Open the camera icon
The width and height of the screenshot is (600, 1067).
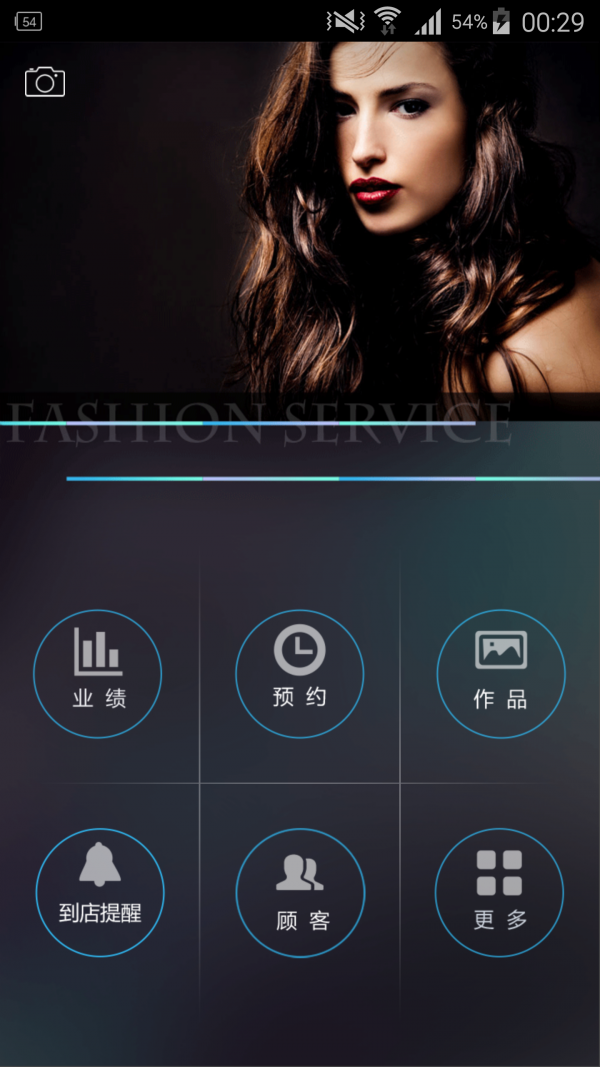tap(45, 82)
